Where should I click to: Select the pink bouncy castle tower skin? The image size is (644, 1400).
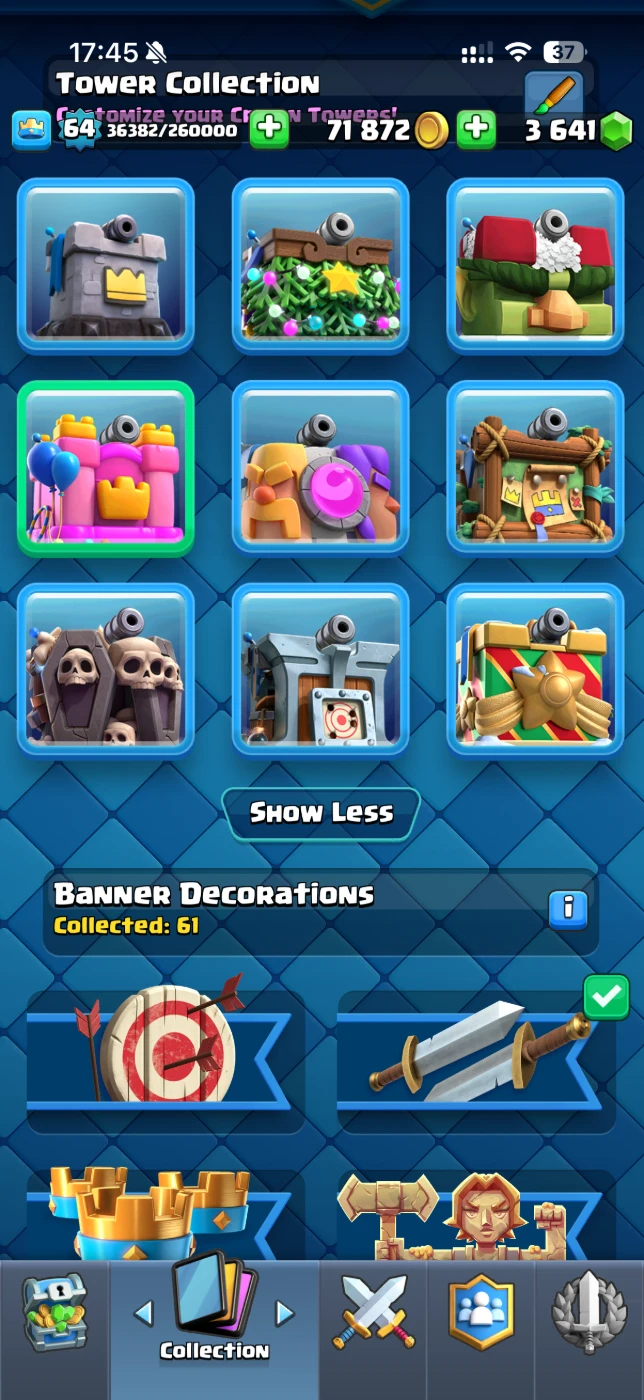click(x=106, y=467)
